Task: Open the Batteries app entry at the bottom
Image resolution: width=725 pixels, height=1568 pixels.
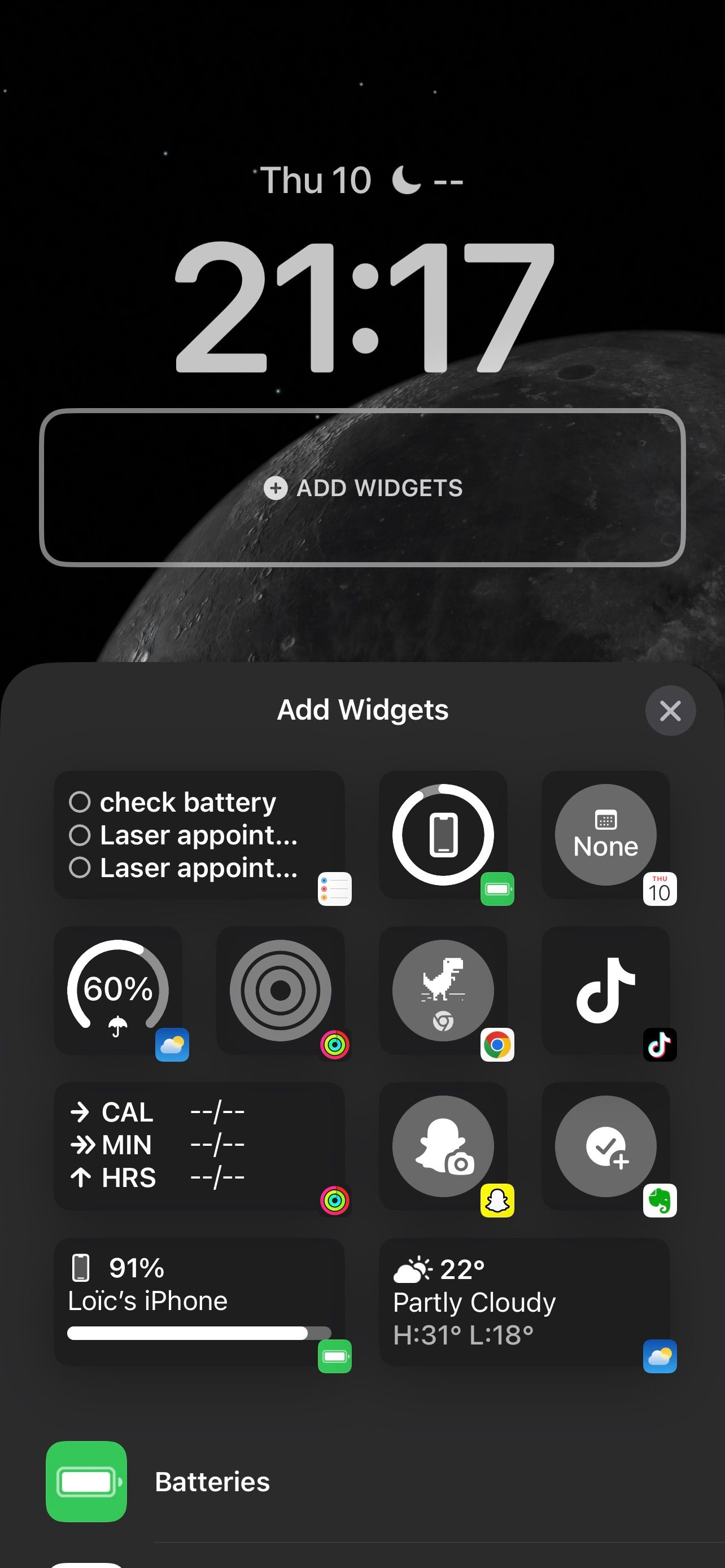Action: click(x=212, y=1482)
